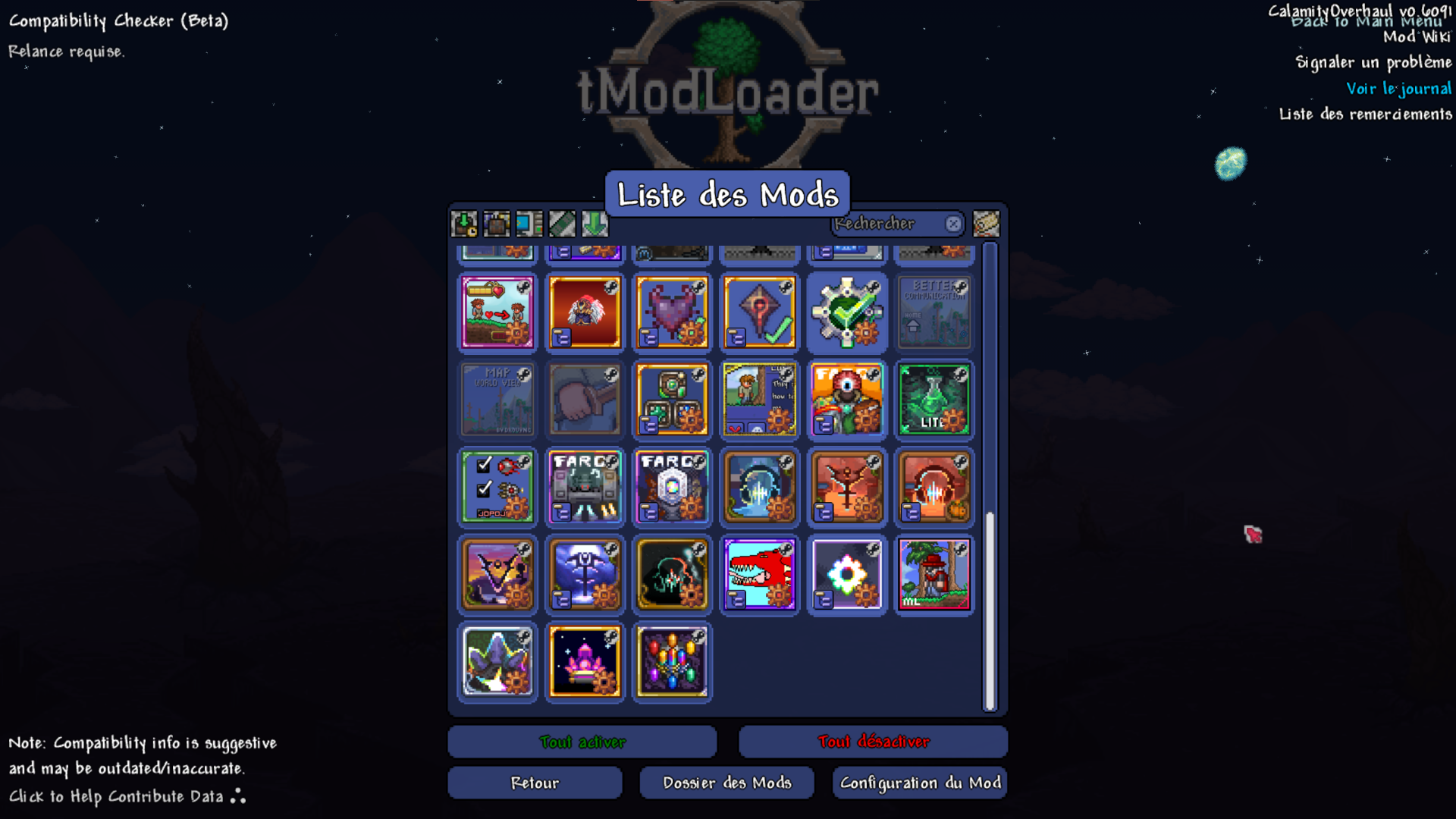Select the greyed Better Communication mod tile
Viewport: 1456px width, 819px height.
[934, 312]
